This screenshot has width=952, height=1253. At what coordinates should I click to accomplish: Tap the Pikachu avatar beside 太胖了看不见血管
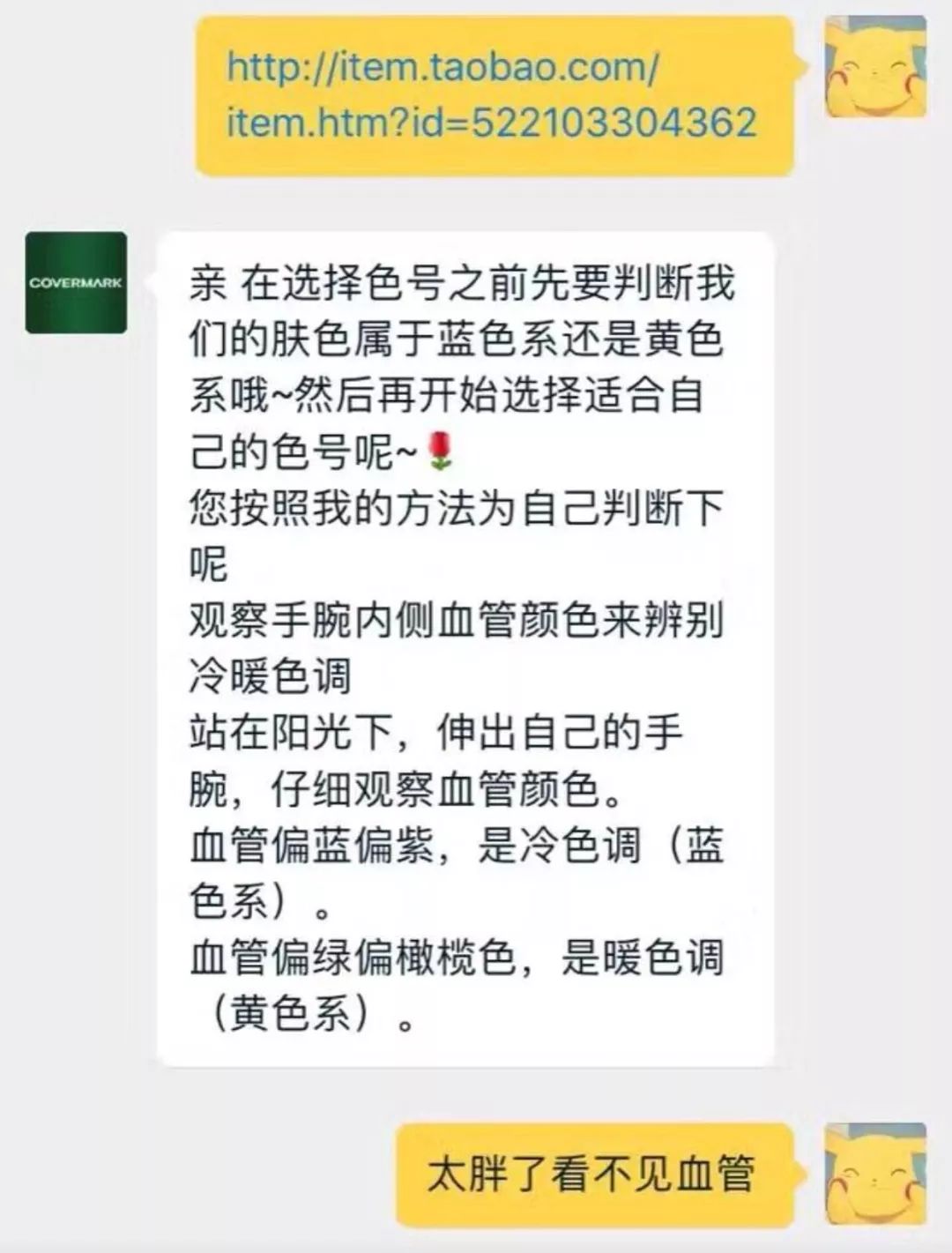[x=874, y=1174]
